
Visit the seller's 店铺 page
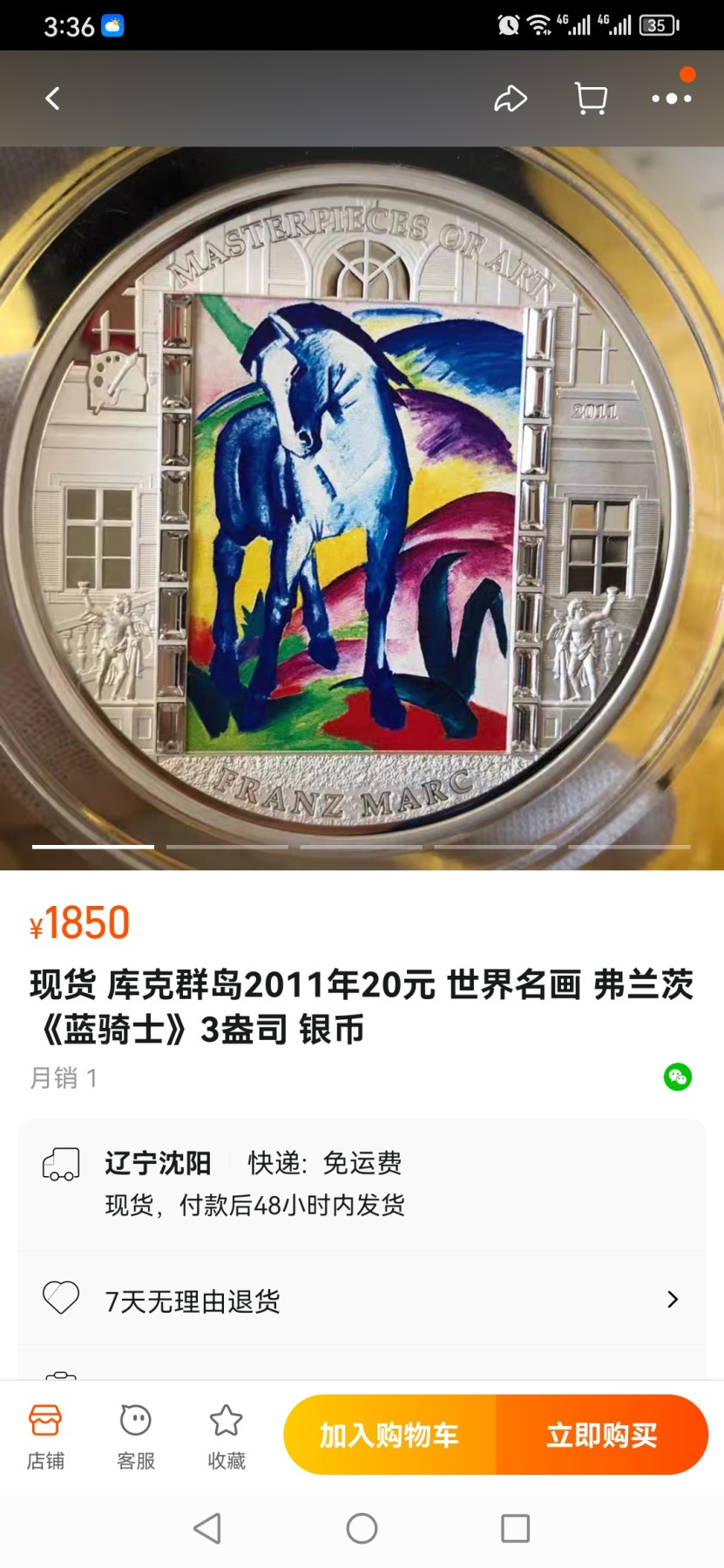[45, 1436]
